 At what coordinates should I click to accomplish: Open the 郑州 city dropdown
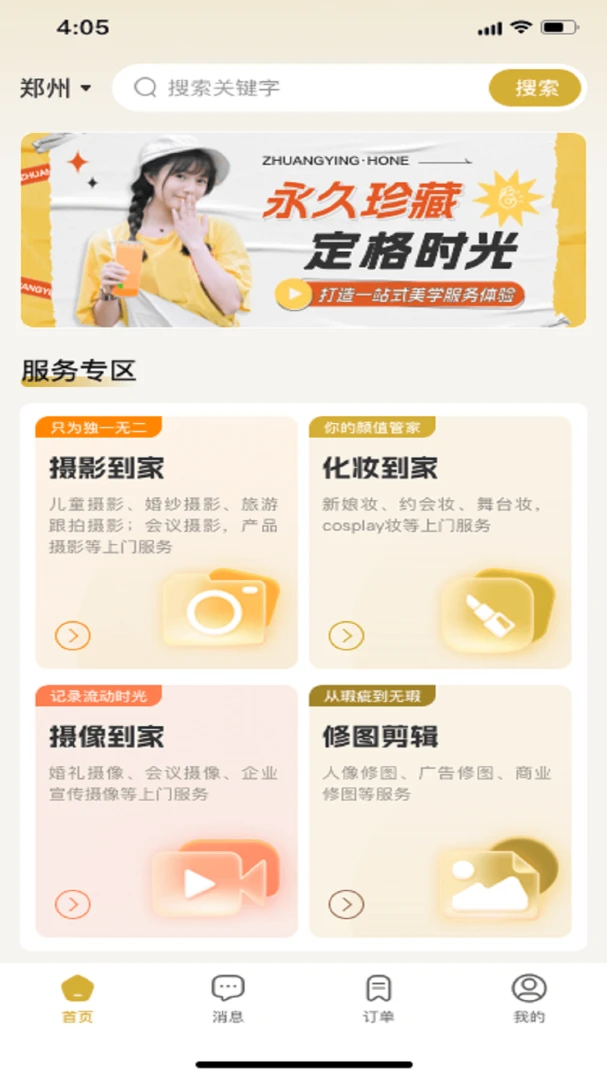point(55,88)
